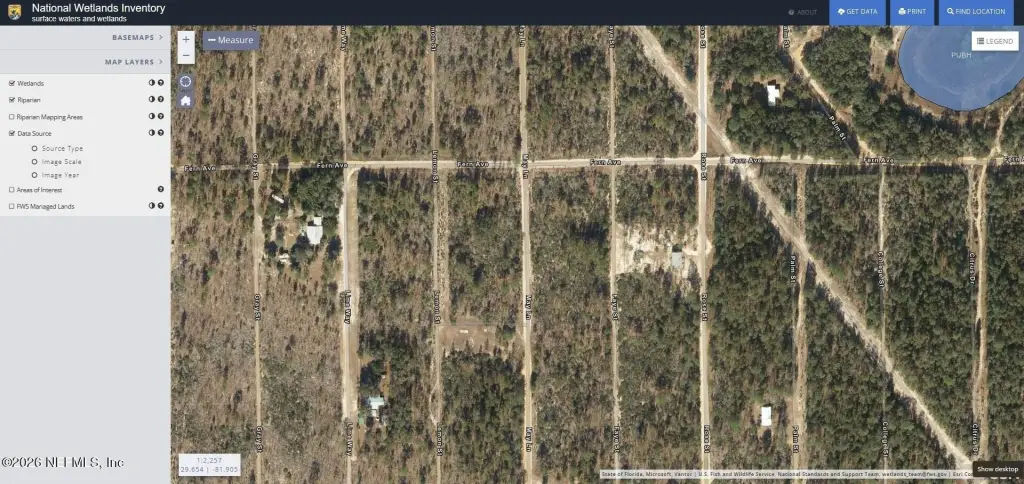Screen dimensions: 1024x484
Task: Enable the Areas of Interest layer
Action: click(11, 189)
